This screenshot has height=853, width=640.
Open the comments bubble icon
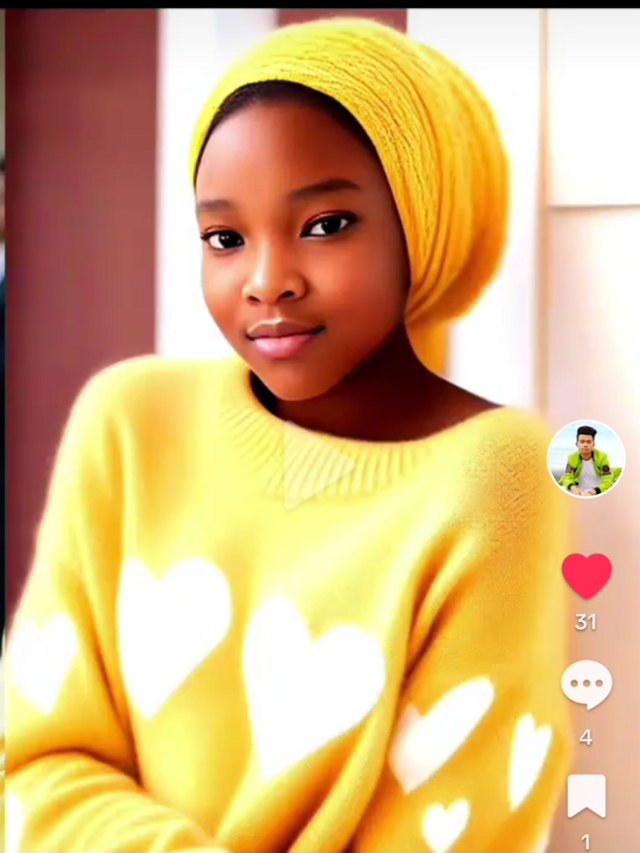coord(587,685)
